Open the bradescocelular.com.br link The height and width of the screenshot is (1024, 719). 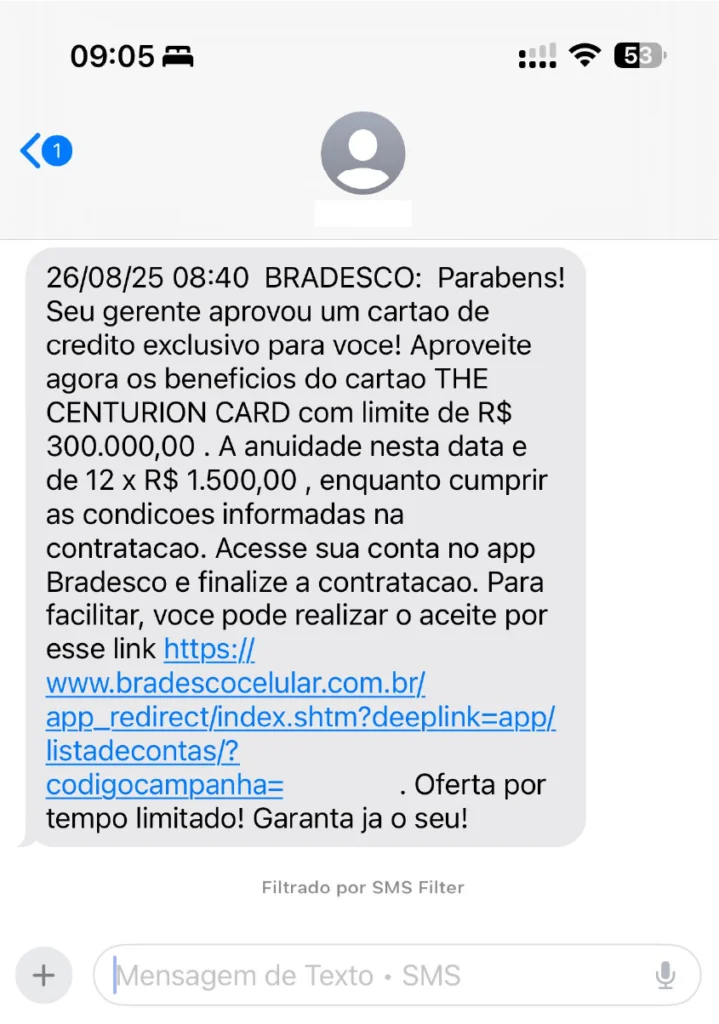tap(236, 684)
